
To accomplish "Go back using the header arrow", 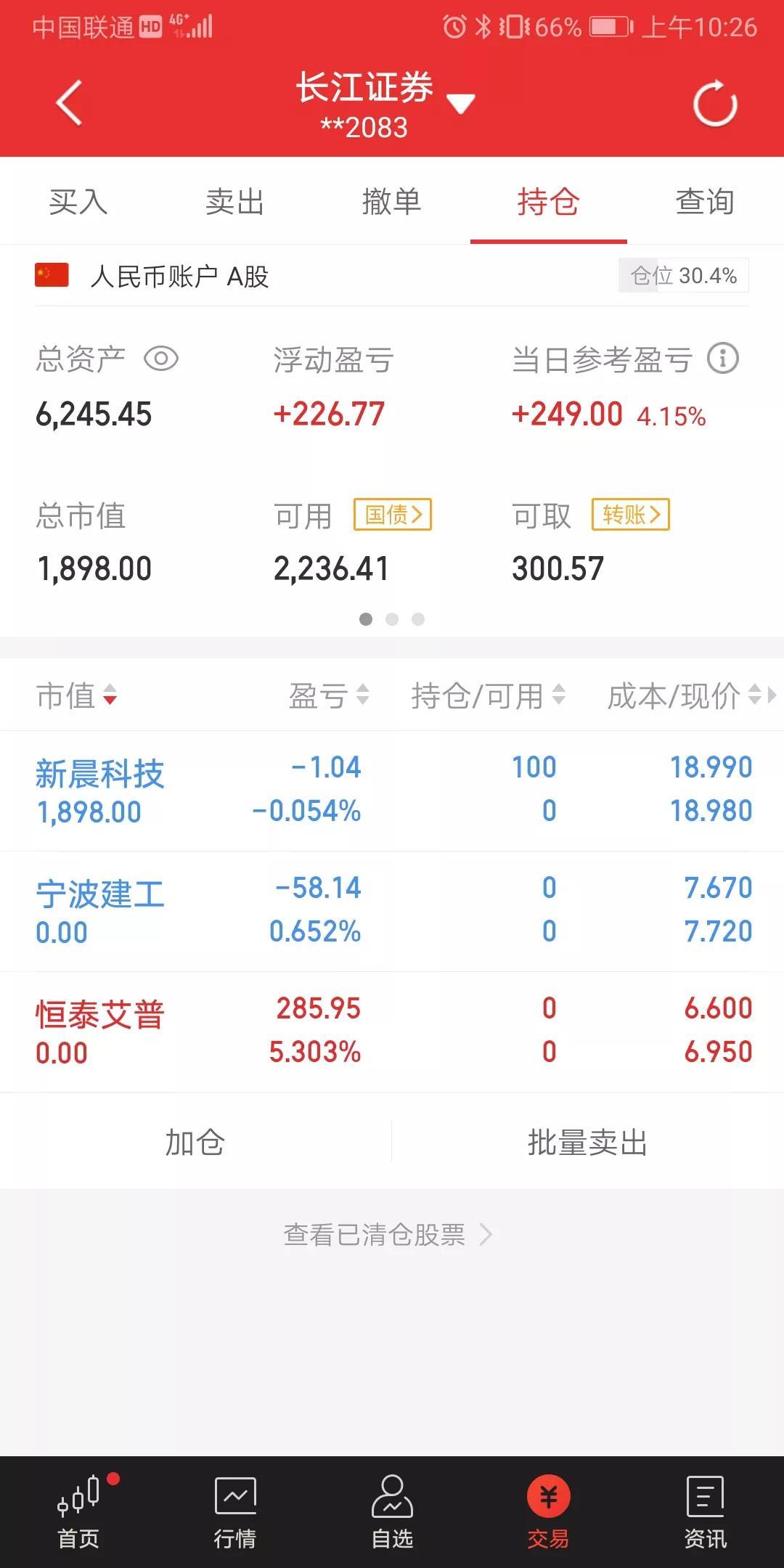I will point(69,103).
